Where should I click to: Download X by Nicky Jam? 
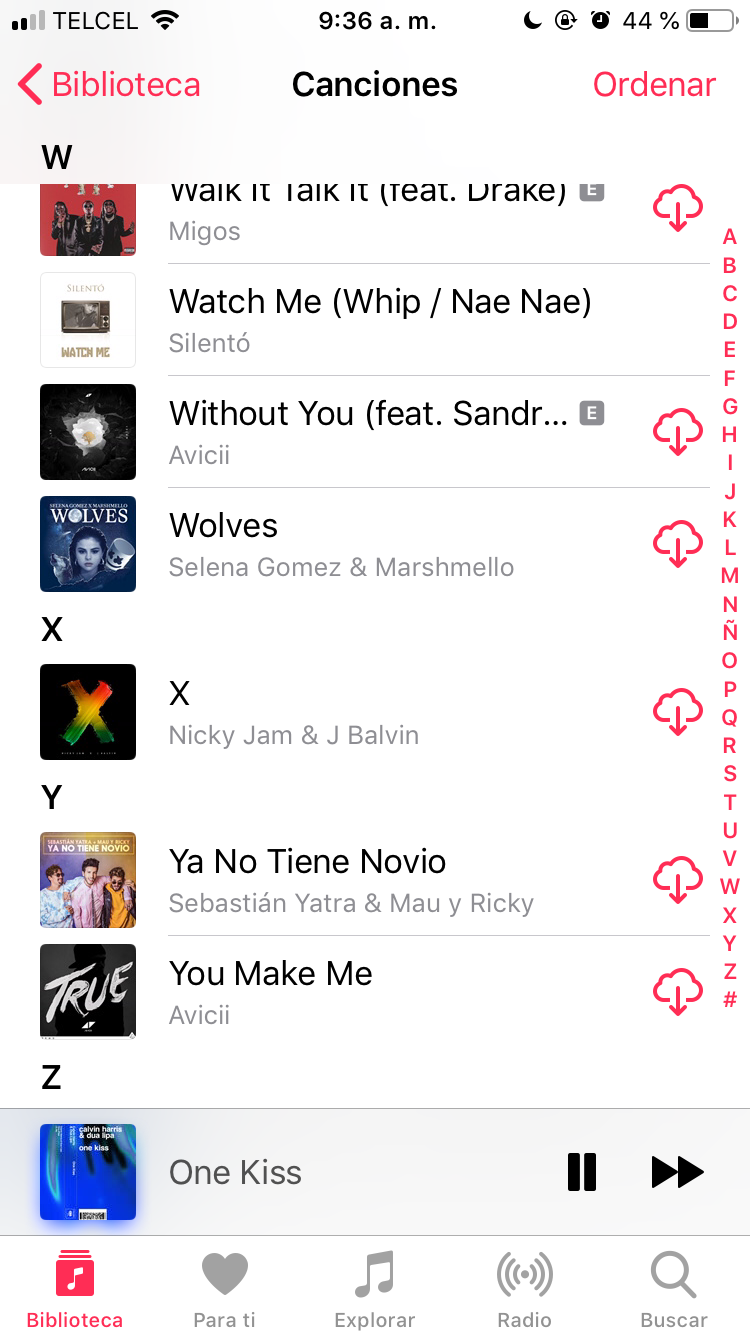pos(678,712)
